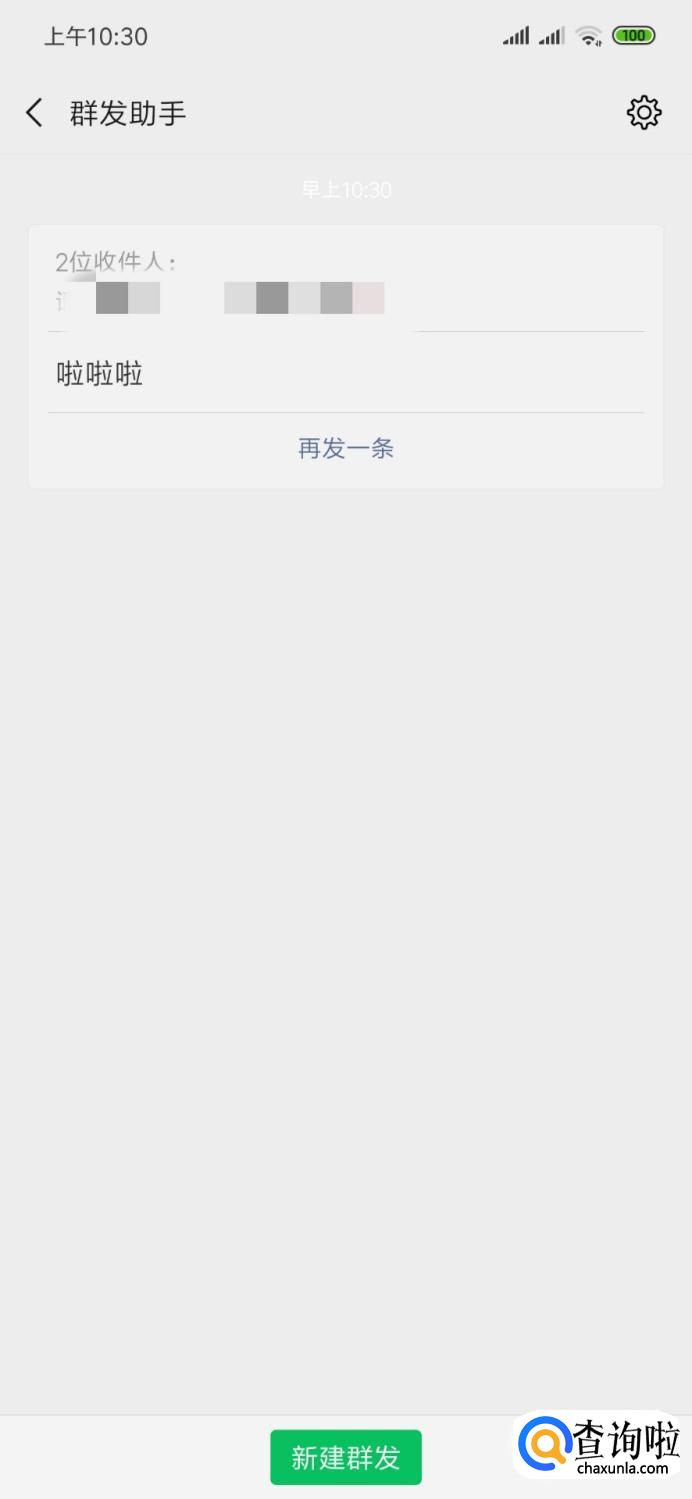Open the settings gear icon
This screenshot has height=1499, width=692.
click(644, 113)
